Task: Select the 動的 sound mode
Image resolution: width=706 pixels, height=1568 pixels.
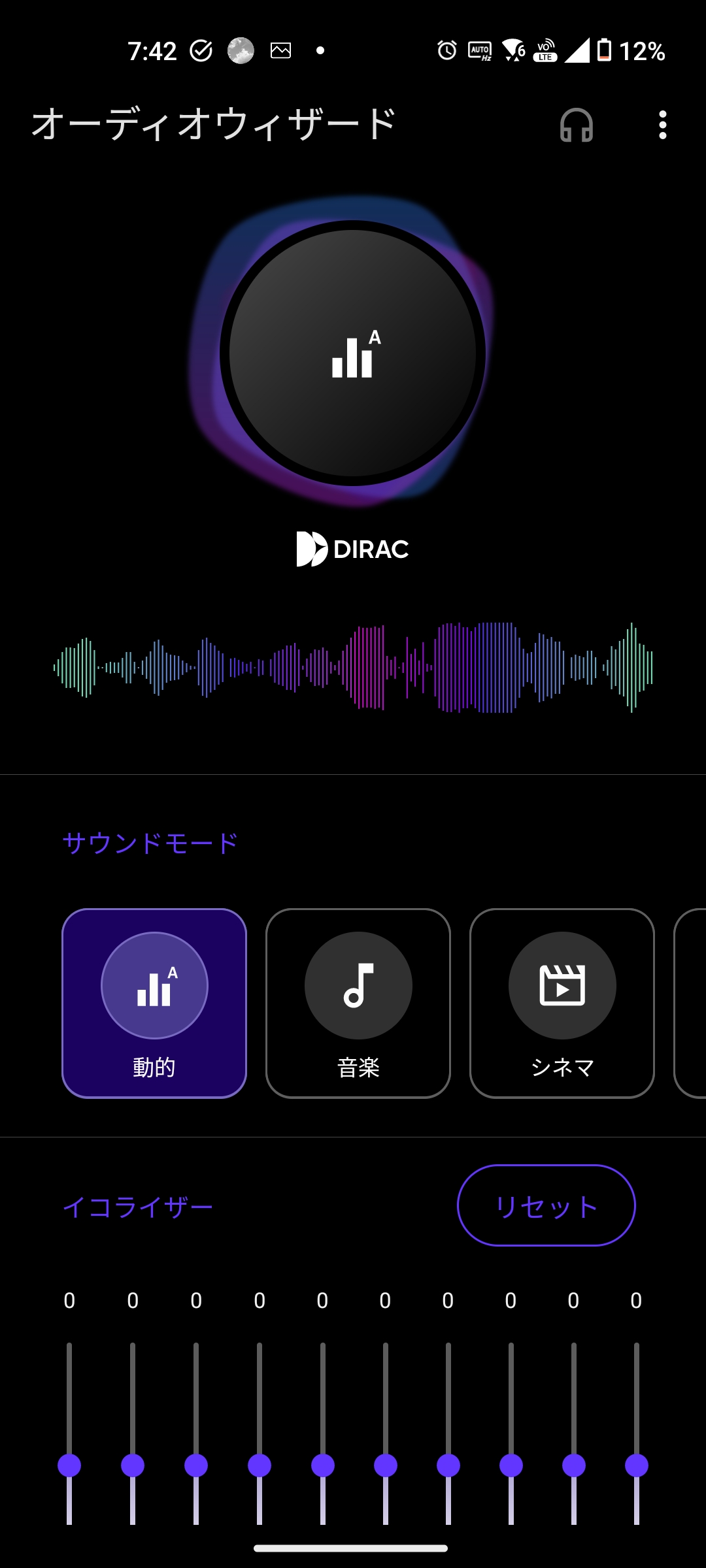Action: (x=154, y=1003)
